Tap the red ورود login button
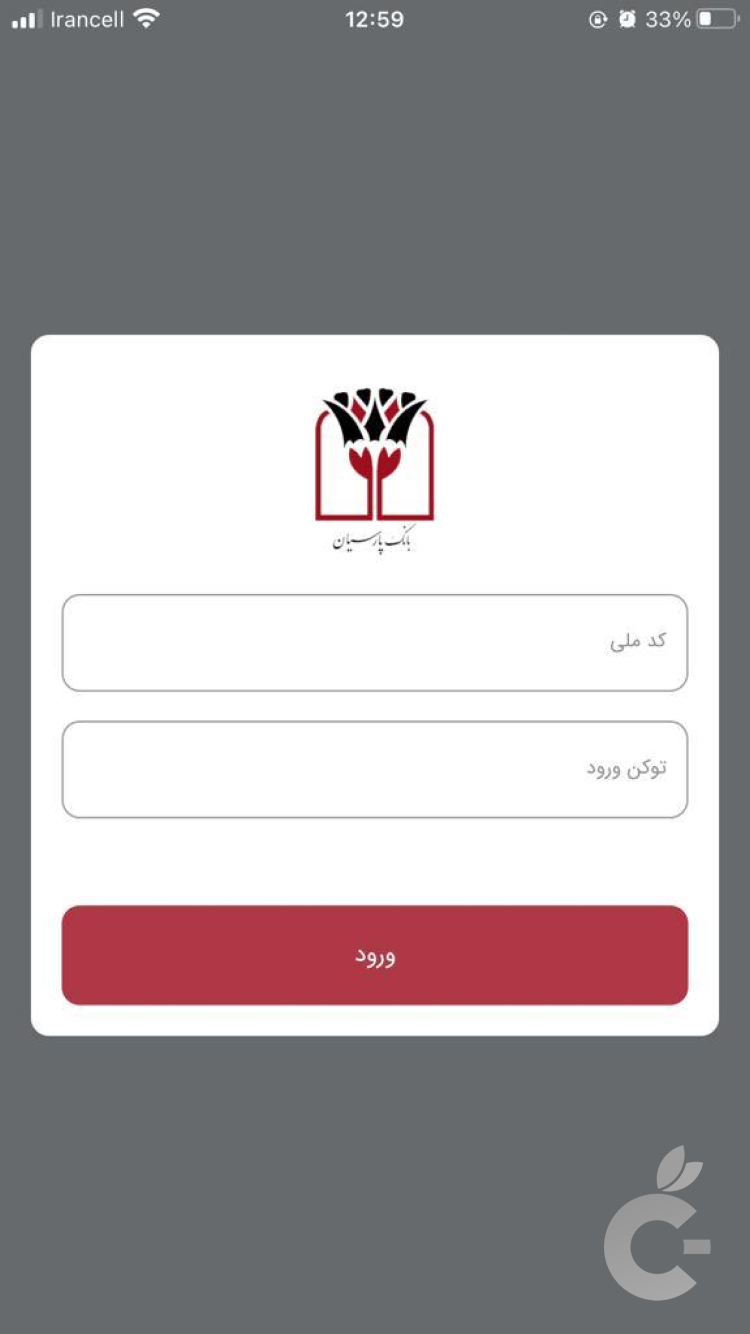750x1334 pixels. 374,955
